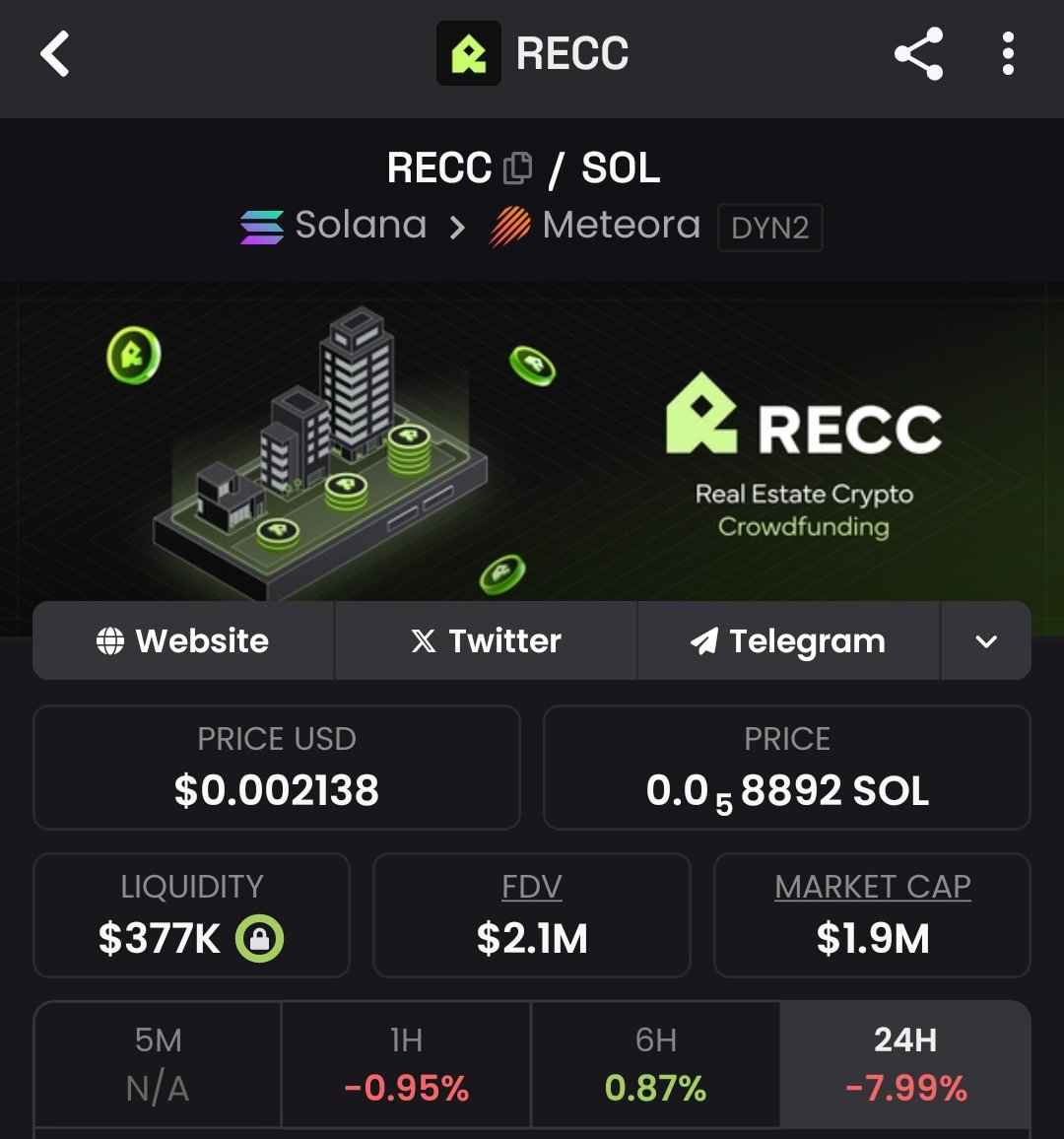Open the three-dot overflow menu

tap(1007, 54)
